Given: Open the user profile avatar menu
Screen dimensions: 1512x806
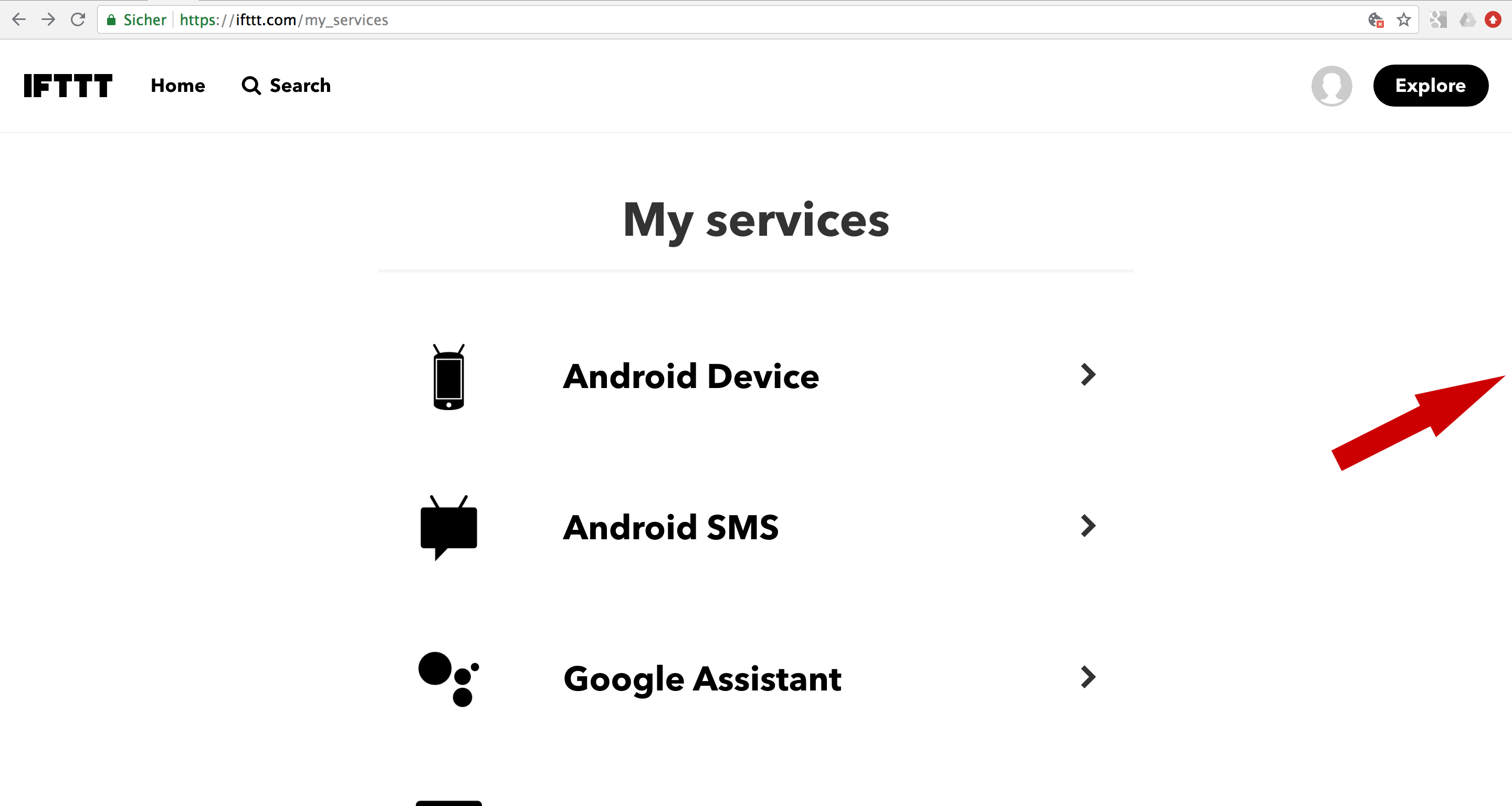Looking at the screenshot, I should click(x=1331, y=86).
